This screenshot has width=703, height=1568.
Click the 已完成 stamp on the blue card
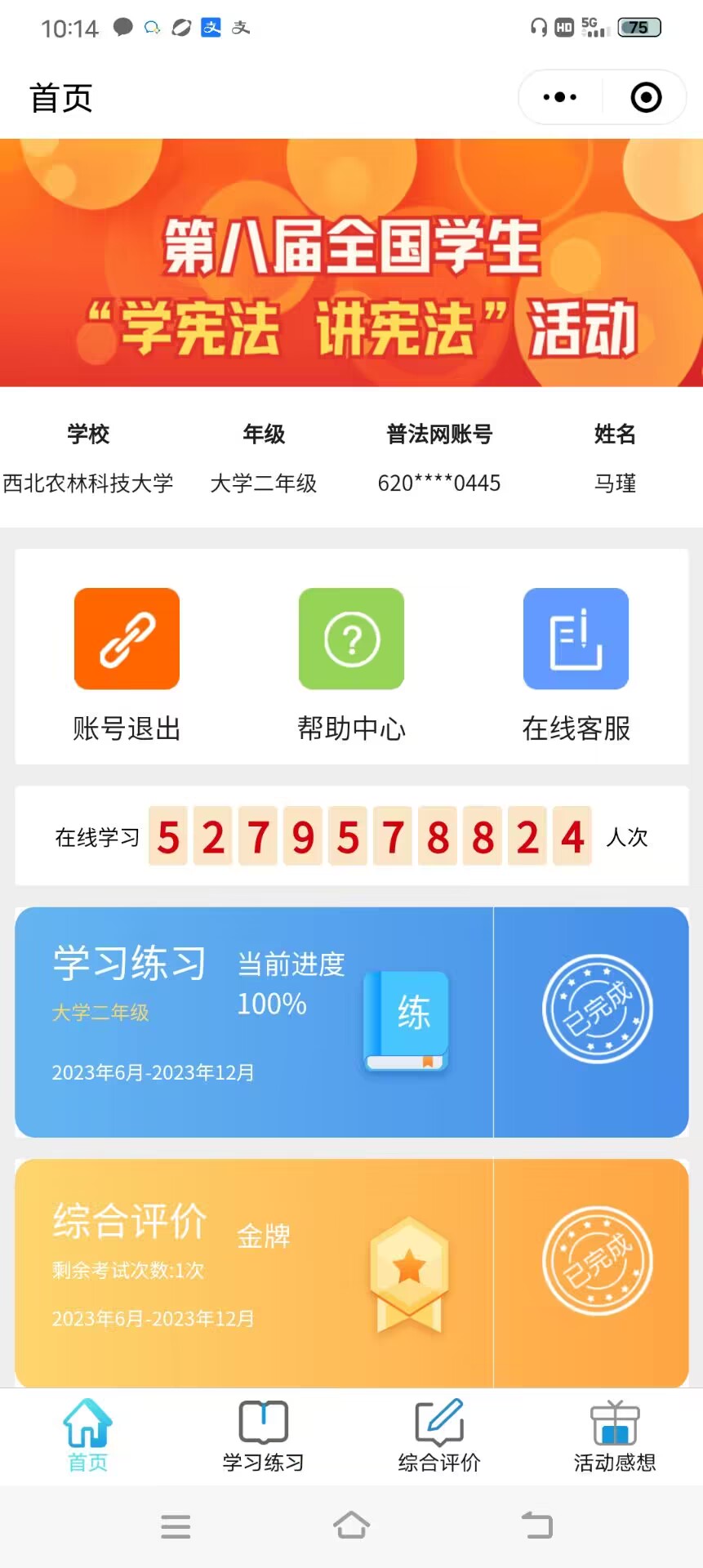coord(598,1009)
